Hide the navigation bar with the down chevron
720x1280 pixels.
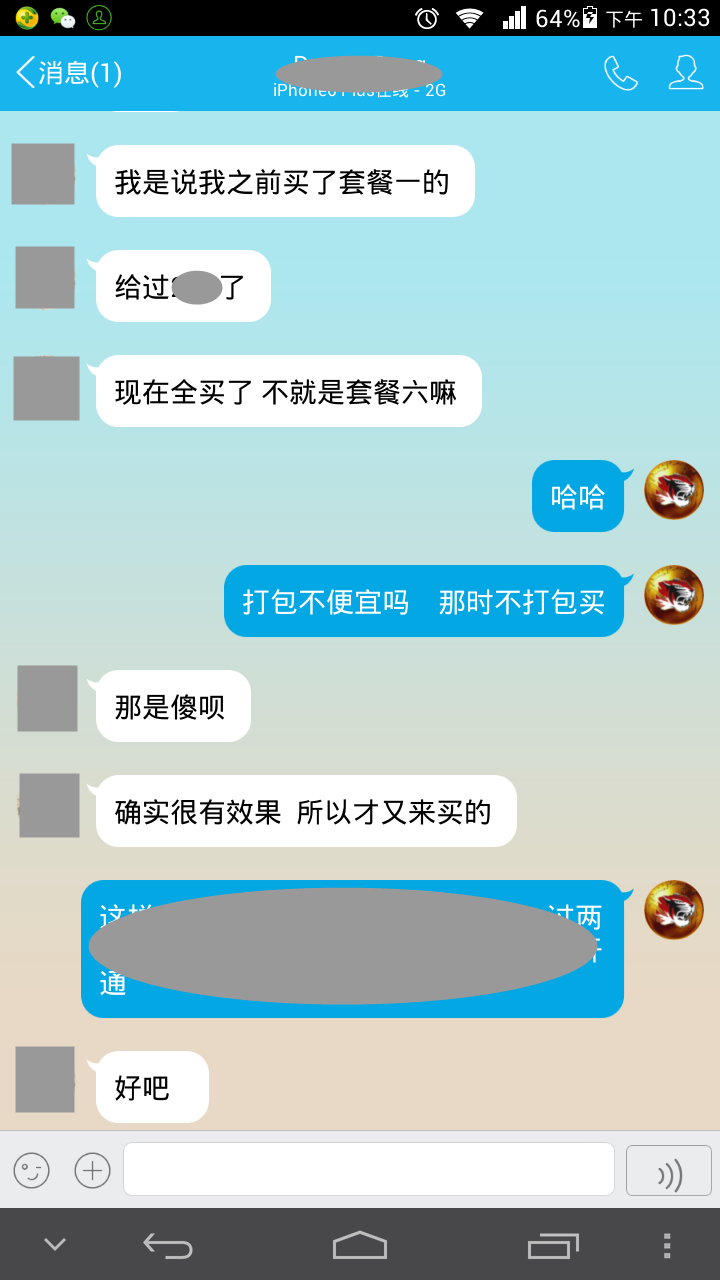coord(55,1245)
